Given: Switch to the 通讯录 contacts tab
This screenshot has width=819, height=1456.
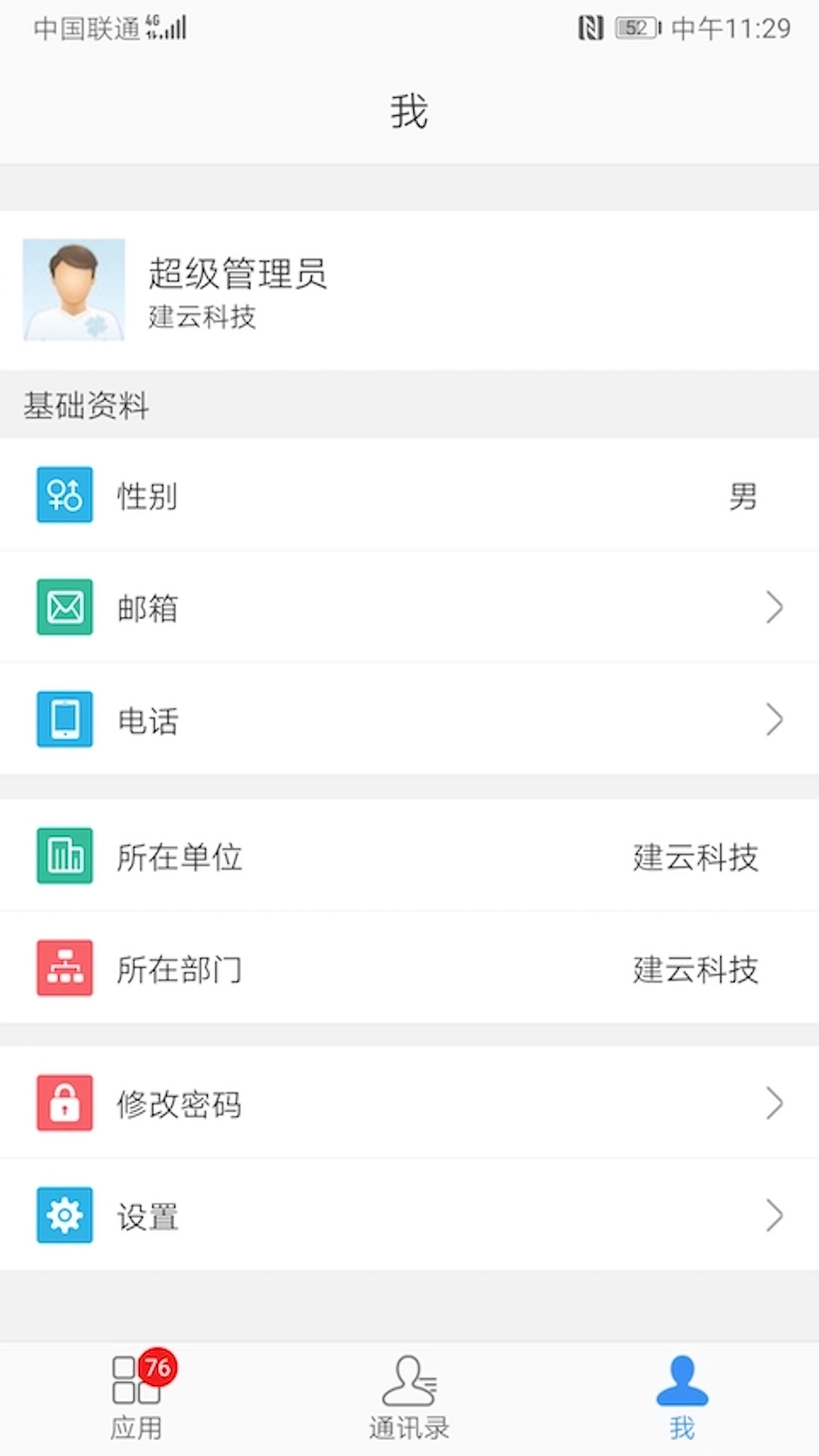Looking at the screenshot, I should [x=409, y=1397].
